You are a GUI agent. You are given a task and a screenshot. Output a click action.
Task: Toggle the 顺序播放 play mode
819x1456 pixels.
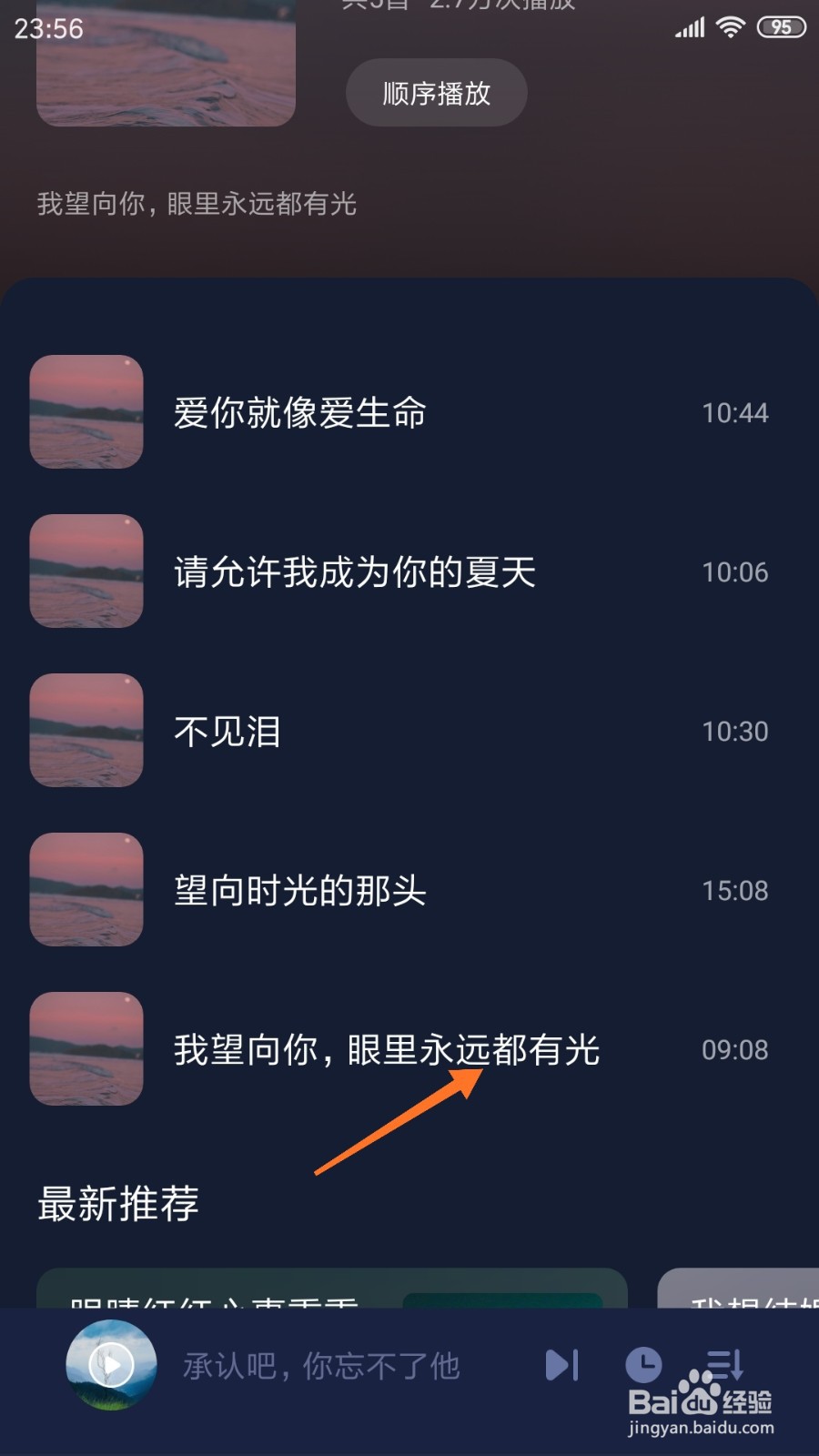[436, 92]
